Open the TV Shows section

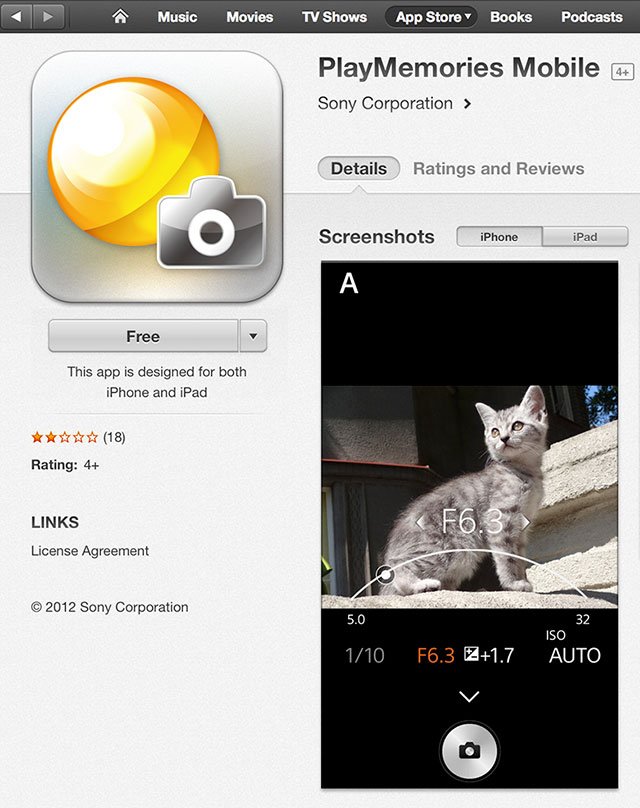[x=334, y=17]
